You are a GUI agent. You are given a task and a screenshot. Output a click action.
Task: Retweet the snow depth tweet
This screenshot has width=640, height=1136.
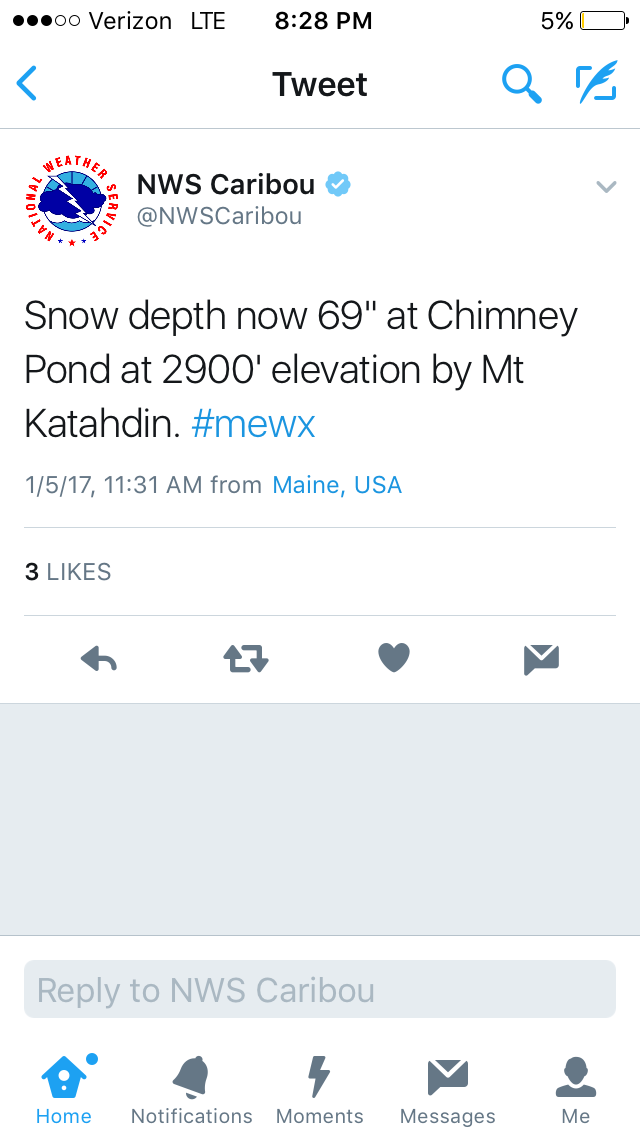[x=246, y=659]
